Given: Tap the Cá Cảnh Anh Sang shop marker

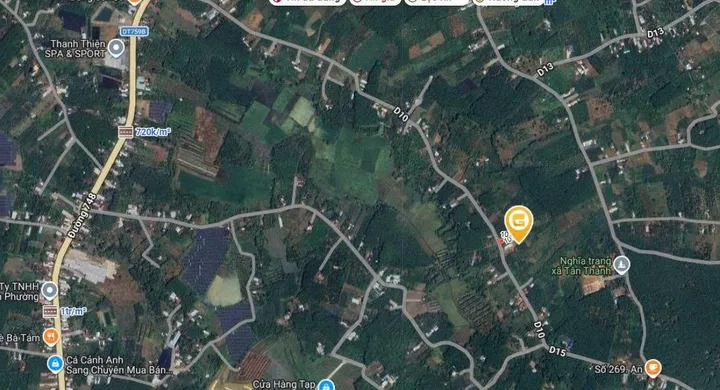Looking at the screenshot, I should pyautogui.click(x=55, y=364).
